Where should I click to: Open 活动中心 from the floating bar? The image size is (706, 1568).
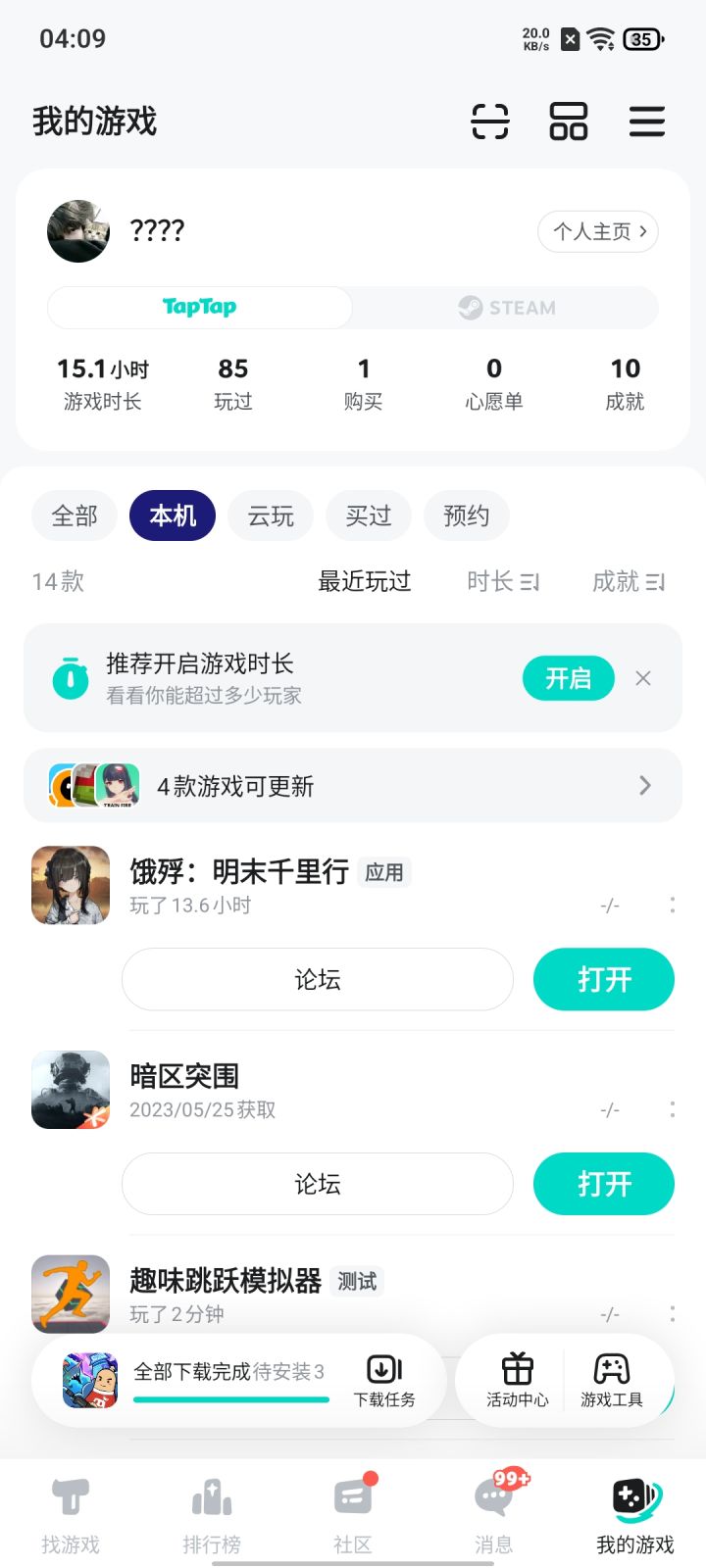coord(516,1380)
